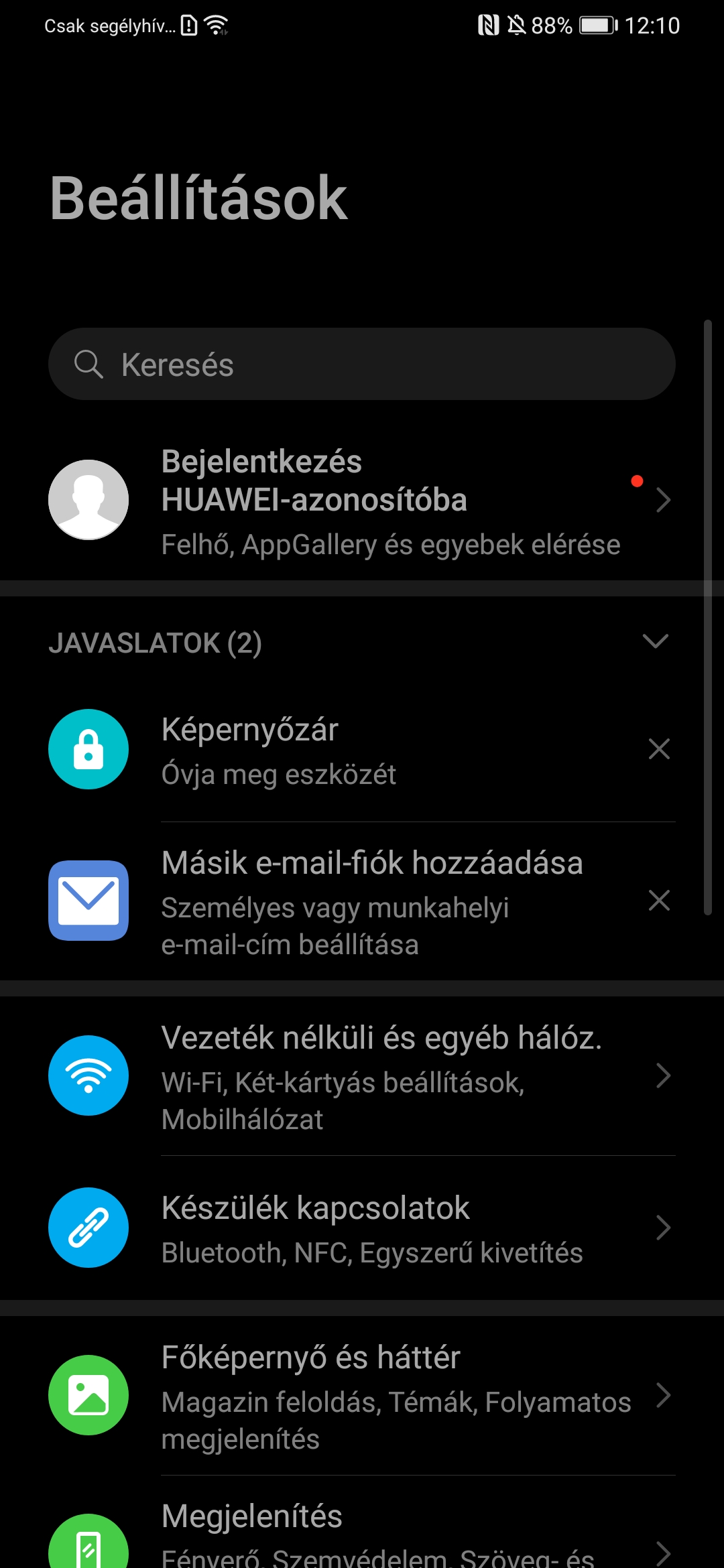
Task: Open Bejelentkezés HUAWEI-azonosítóba sign-in row
Action: 362,500
